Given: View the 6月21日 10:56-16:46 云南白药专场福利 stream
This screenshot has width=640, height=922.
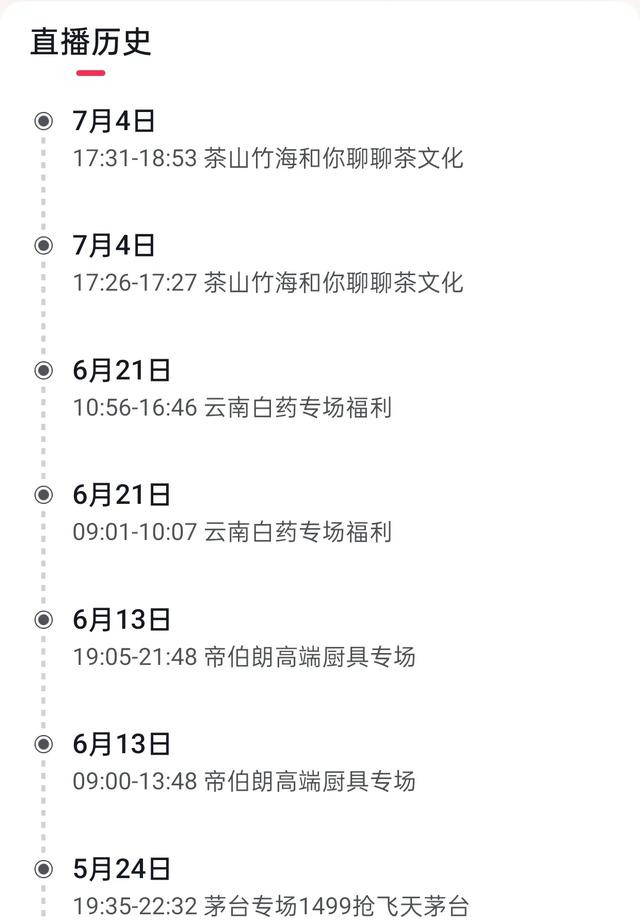Looking at the screenshot, I should [x=232, y=408].
